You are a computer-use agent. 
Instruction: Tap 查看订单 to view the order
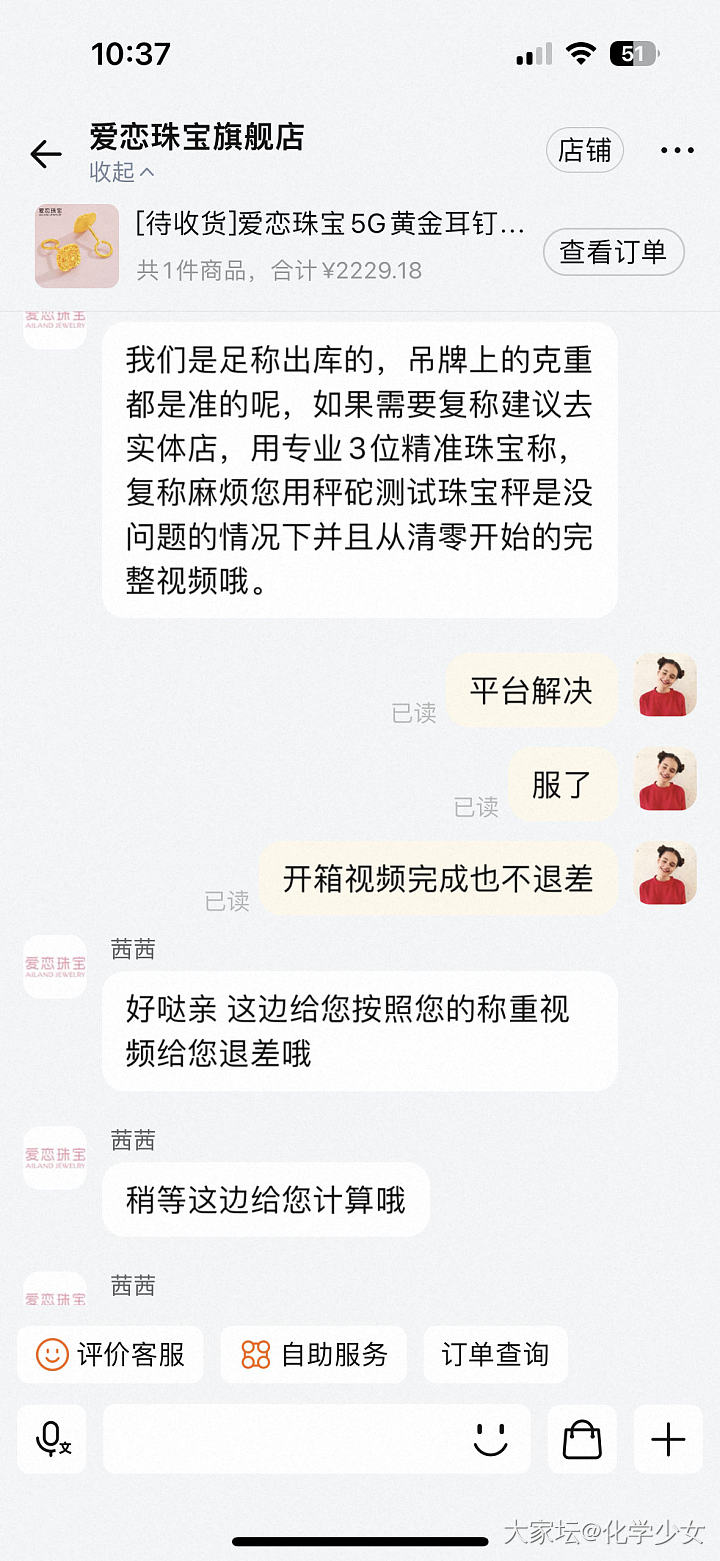pos(613,252)
